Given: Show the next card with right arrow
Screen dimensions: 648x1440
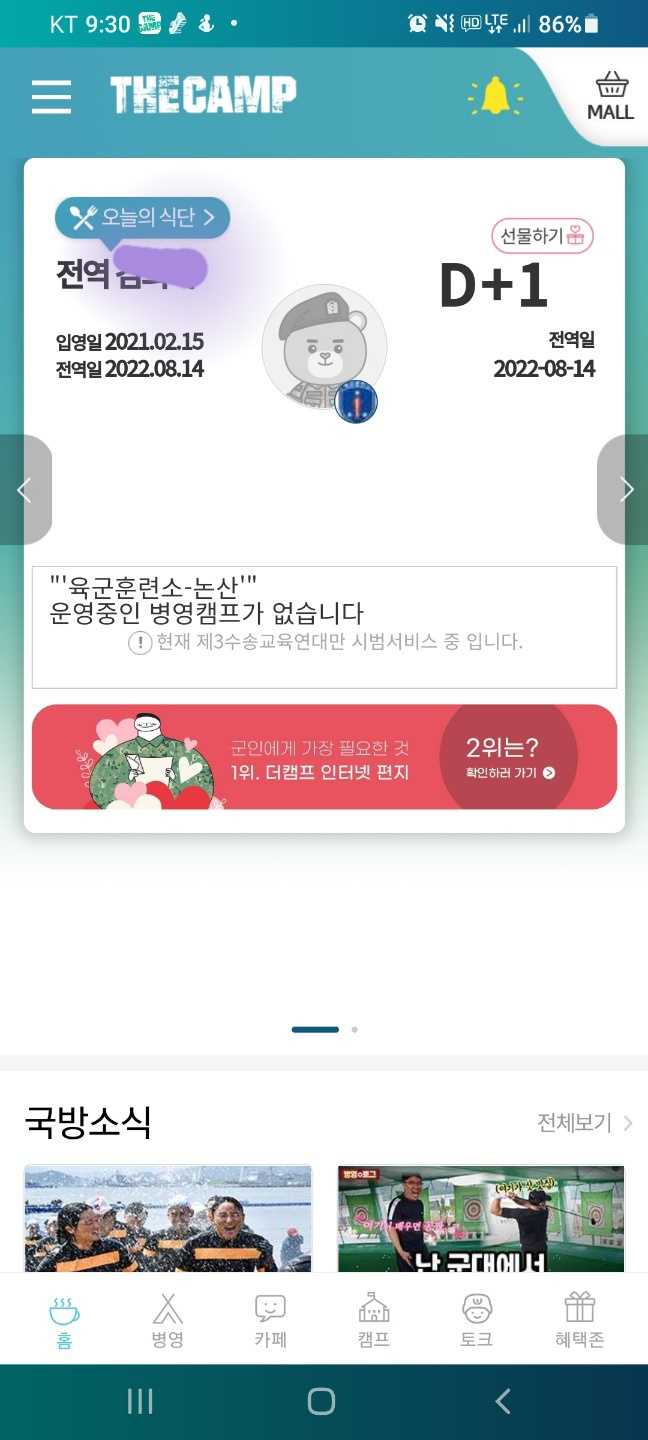Looking at the screenshot, I should point(624,490).
